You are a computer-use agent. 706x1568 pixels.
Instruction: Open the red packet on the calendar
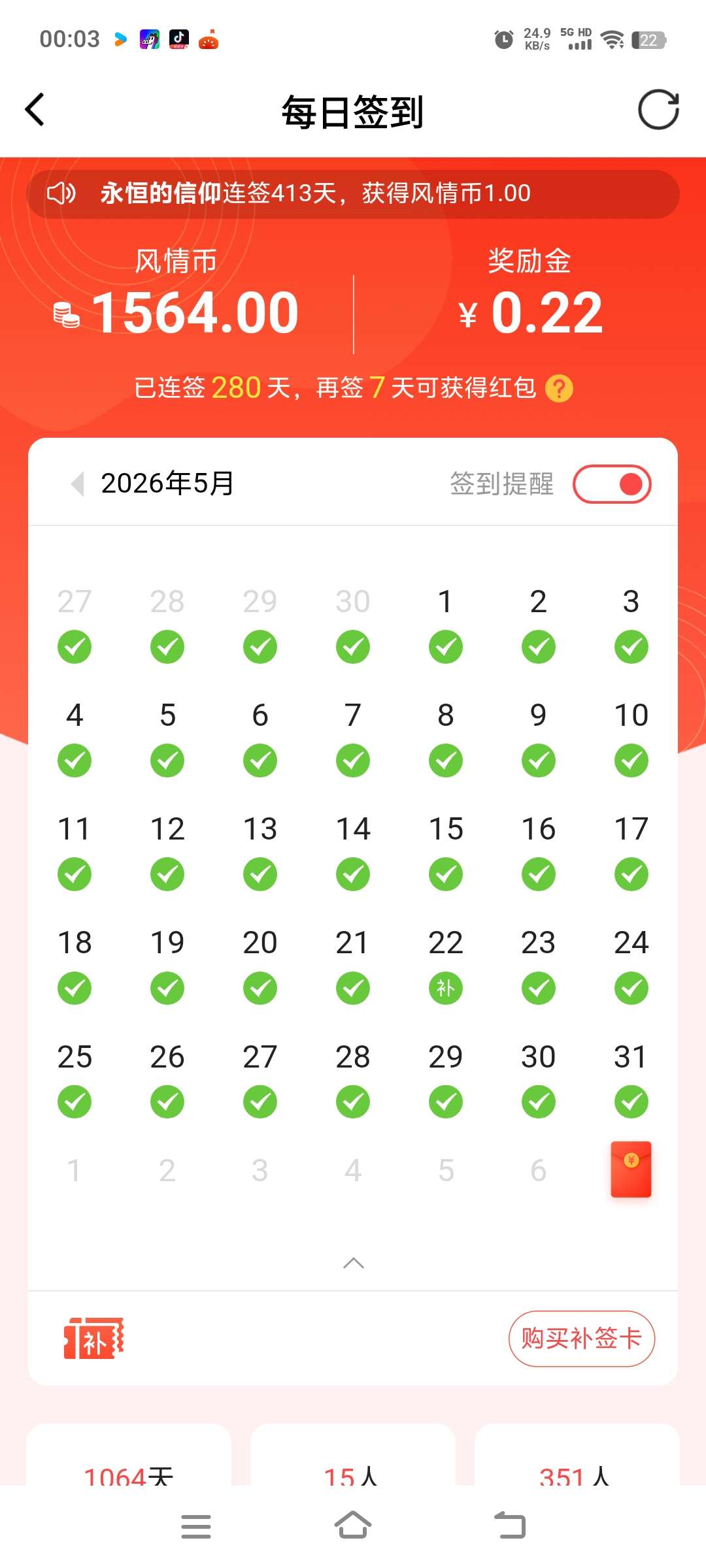click(631, 1169)
